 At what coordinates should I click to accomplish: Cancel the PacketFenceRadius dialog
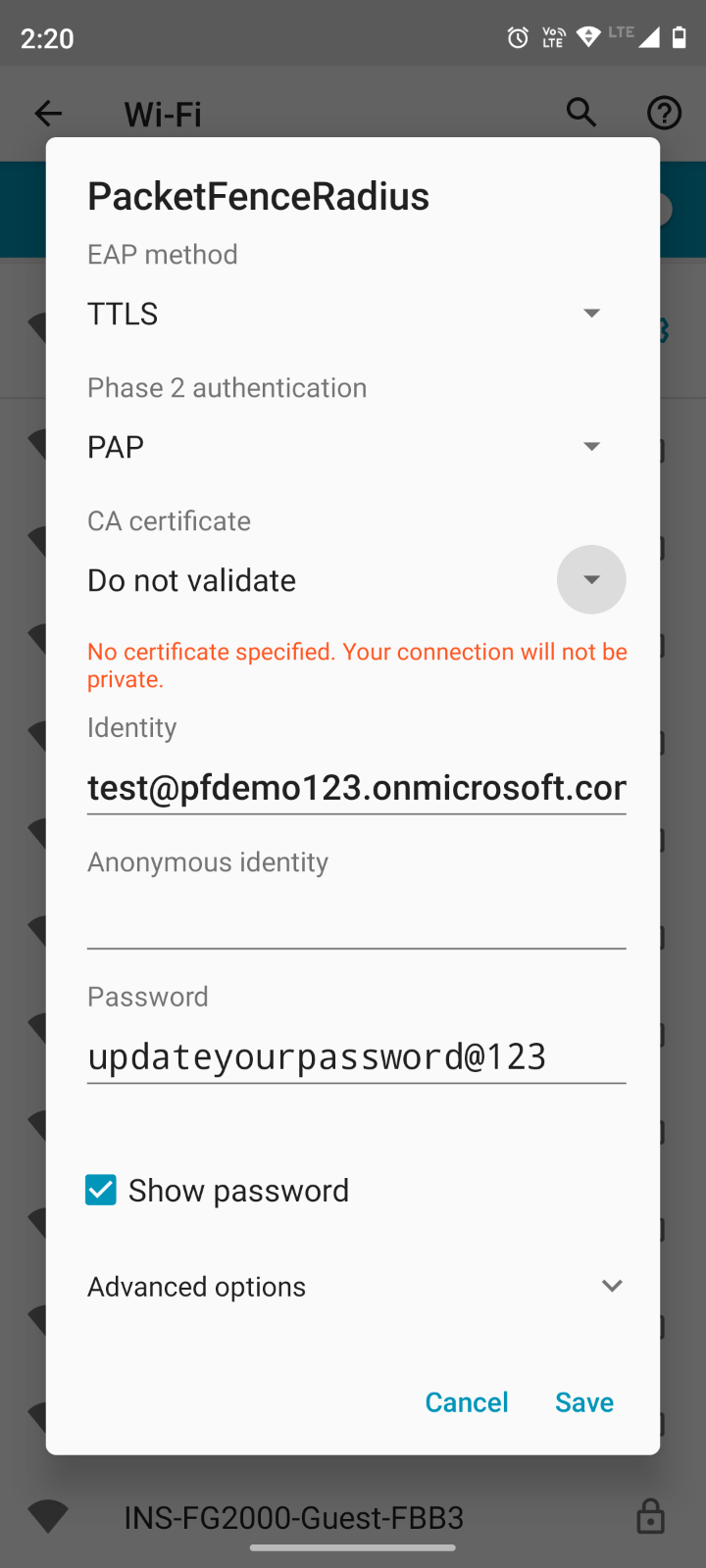pos(467,1402)
